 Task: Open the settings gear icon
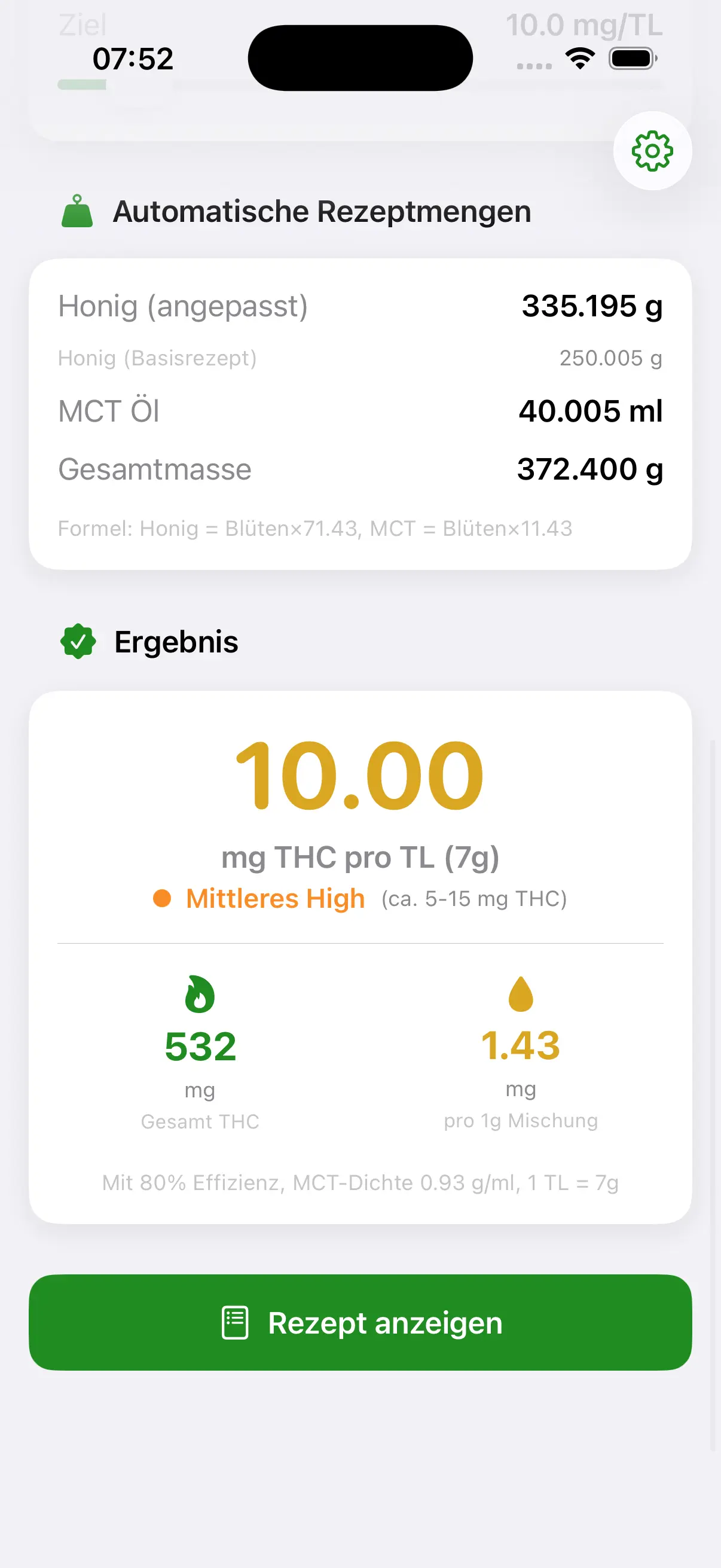click(652, 152)
